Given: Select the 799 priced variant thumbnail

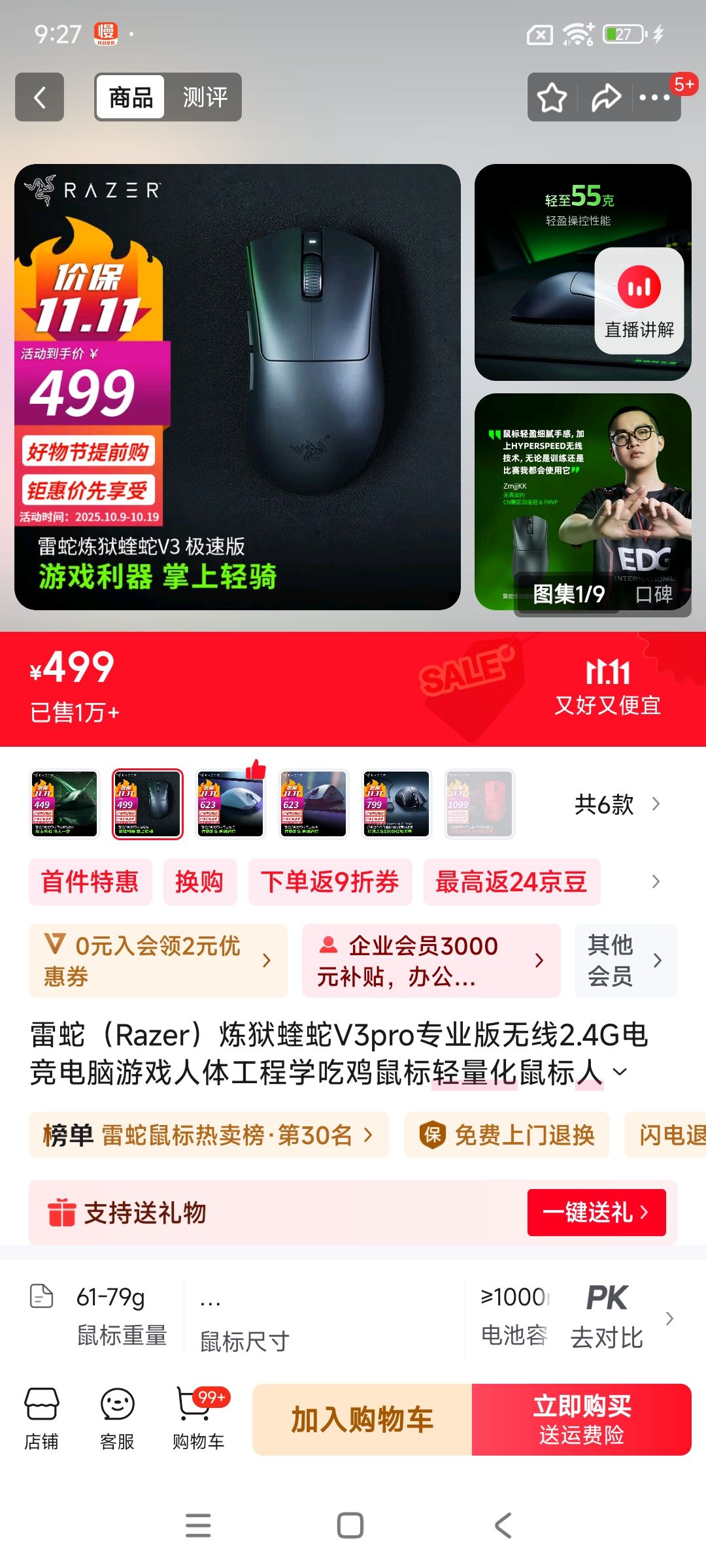Looking at the screenshot, I should click(396, 804).
